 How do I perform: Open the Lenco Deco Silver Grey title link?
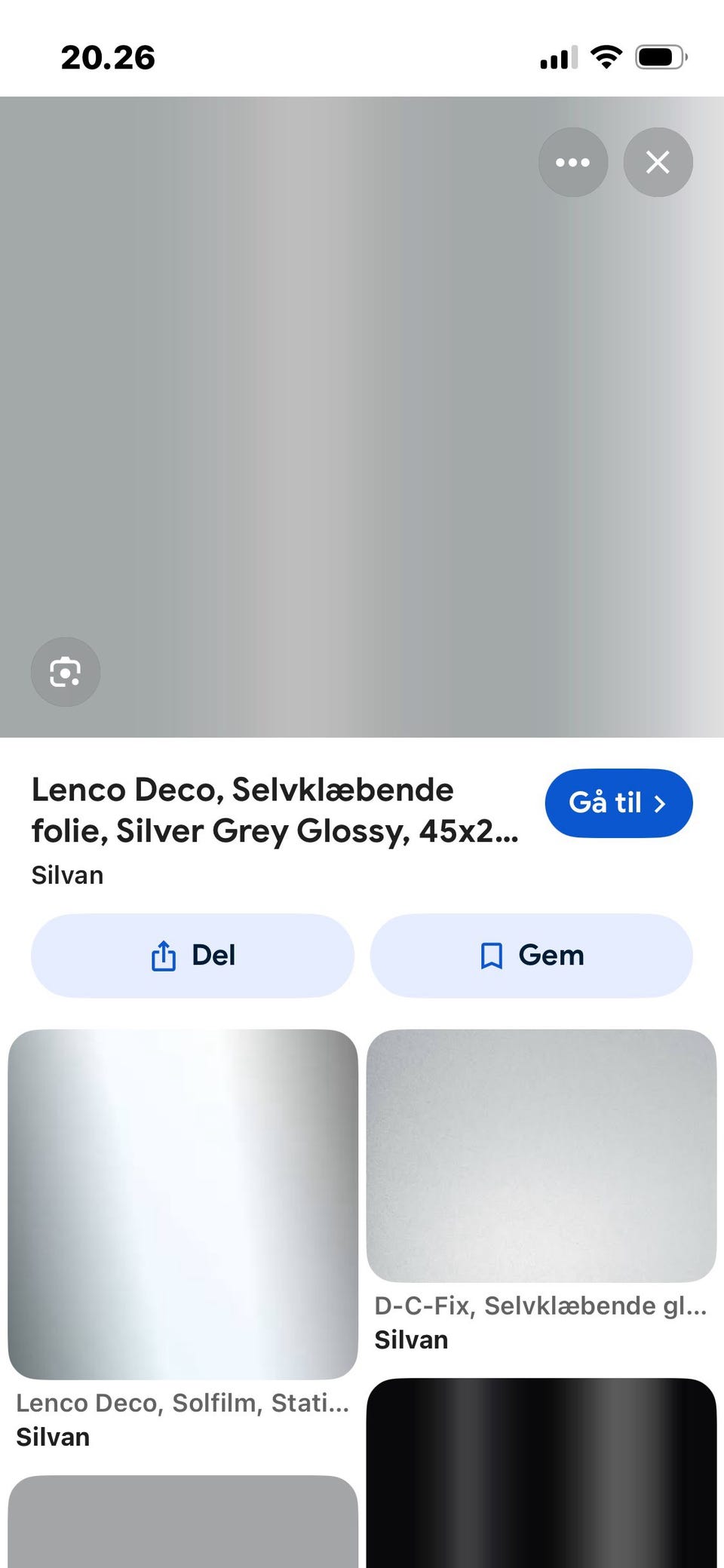point(275,811)
